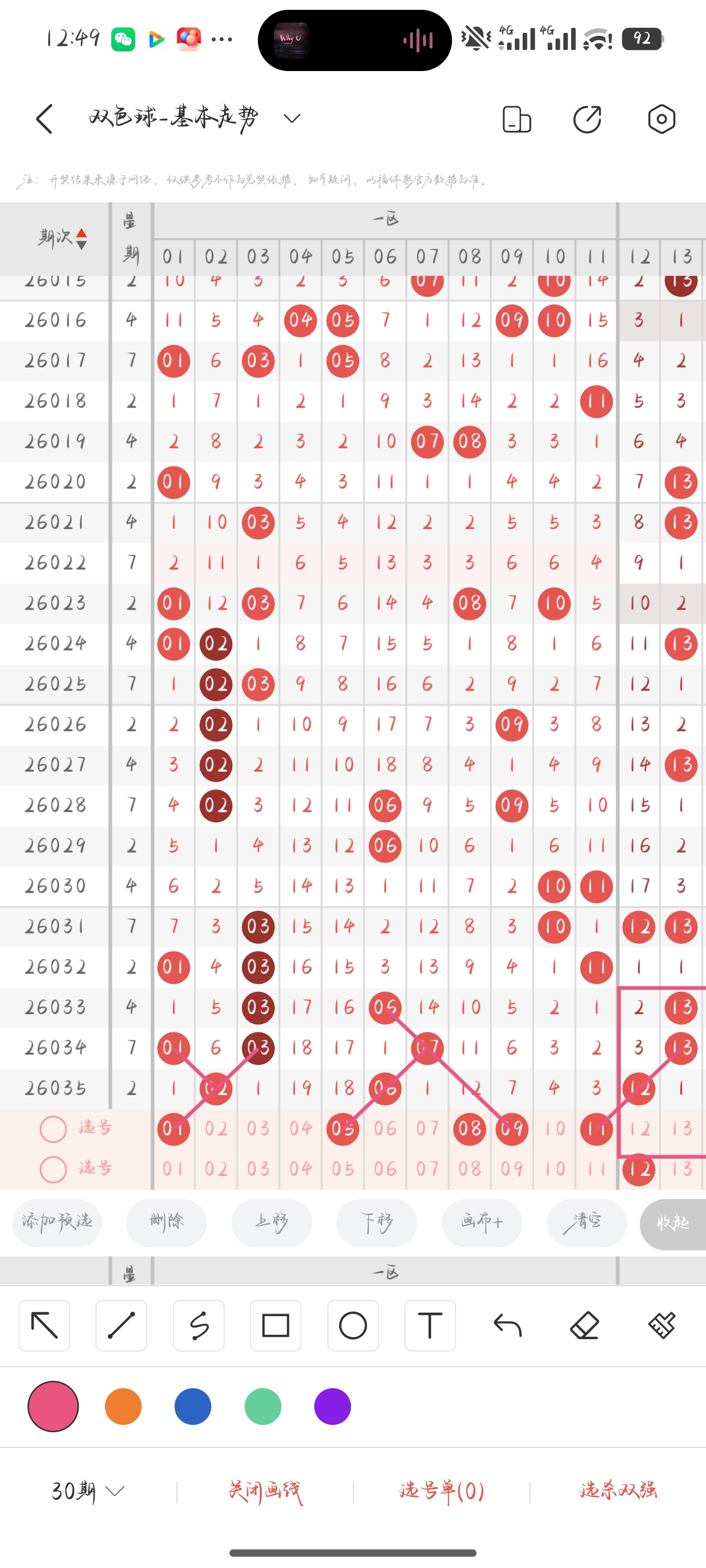Tap 关闭画线 to turn off drawing

pos(265,1491)
